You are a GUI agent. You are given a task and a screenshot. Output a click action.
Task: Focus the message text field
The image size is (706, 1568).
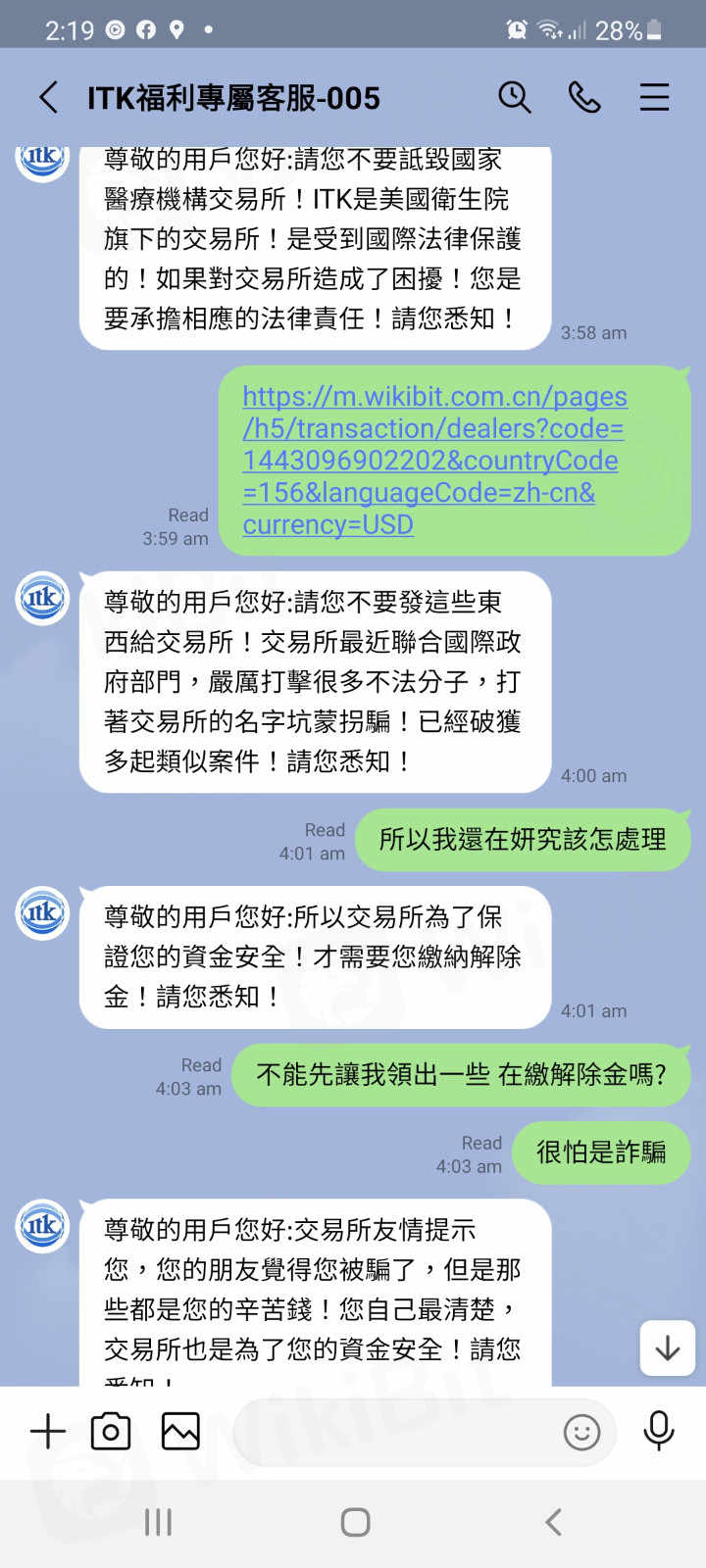[392, 1432]
